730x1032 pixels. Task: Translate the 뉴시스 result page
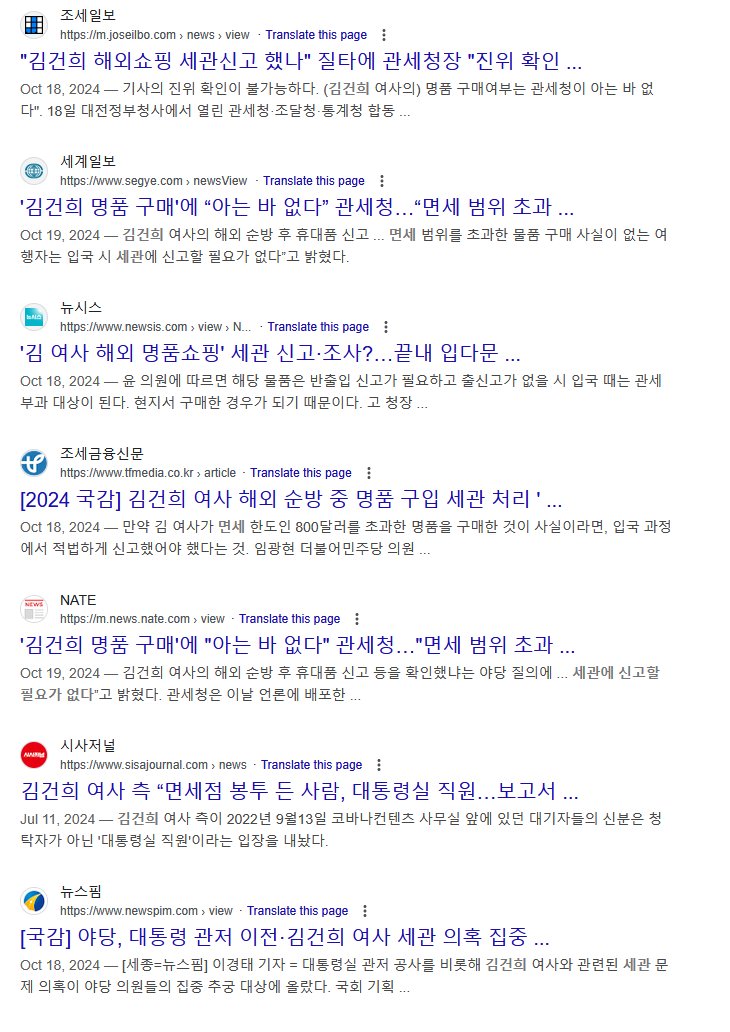[x=318, y=327]
